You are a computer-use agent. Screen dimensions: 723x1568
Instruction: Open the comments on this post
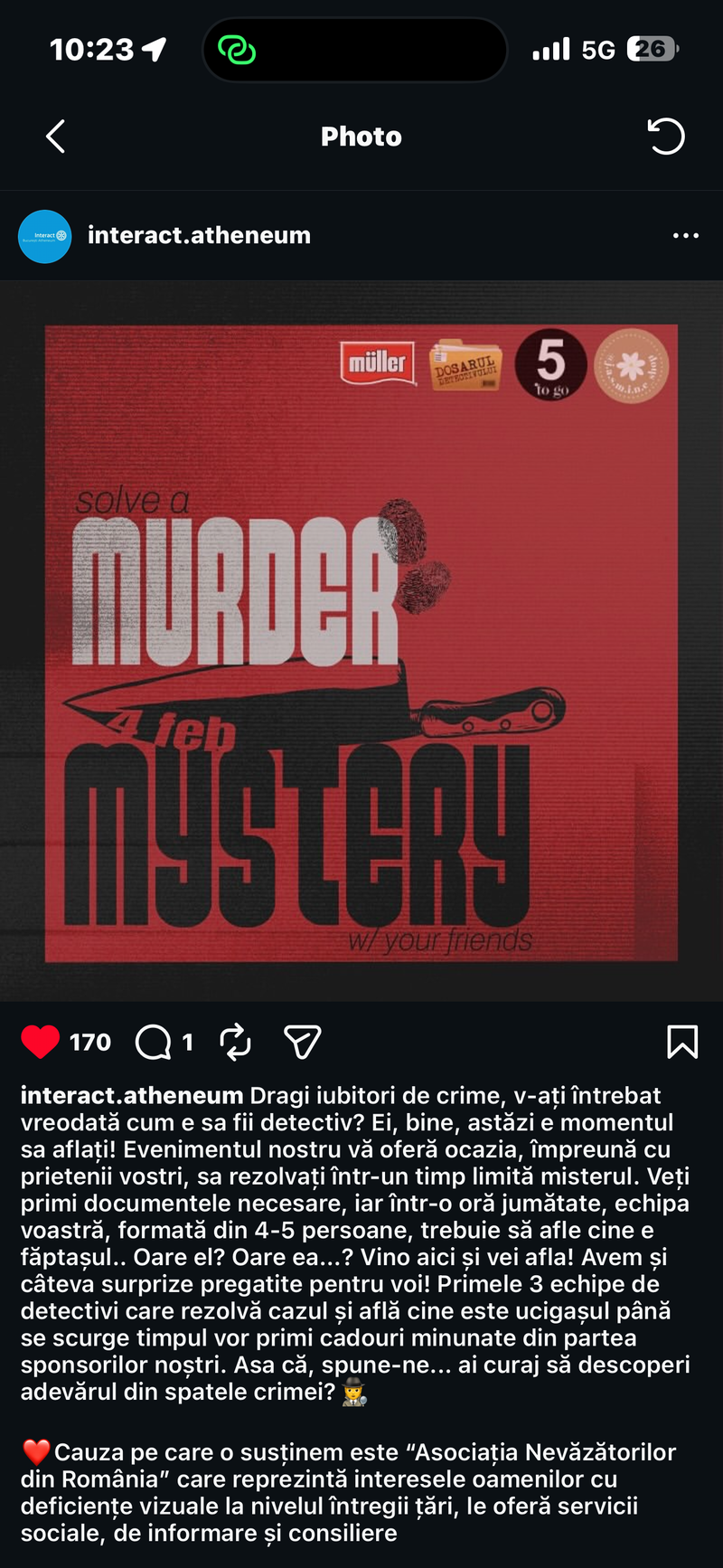click(x=154, y=1042)
